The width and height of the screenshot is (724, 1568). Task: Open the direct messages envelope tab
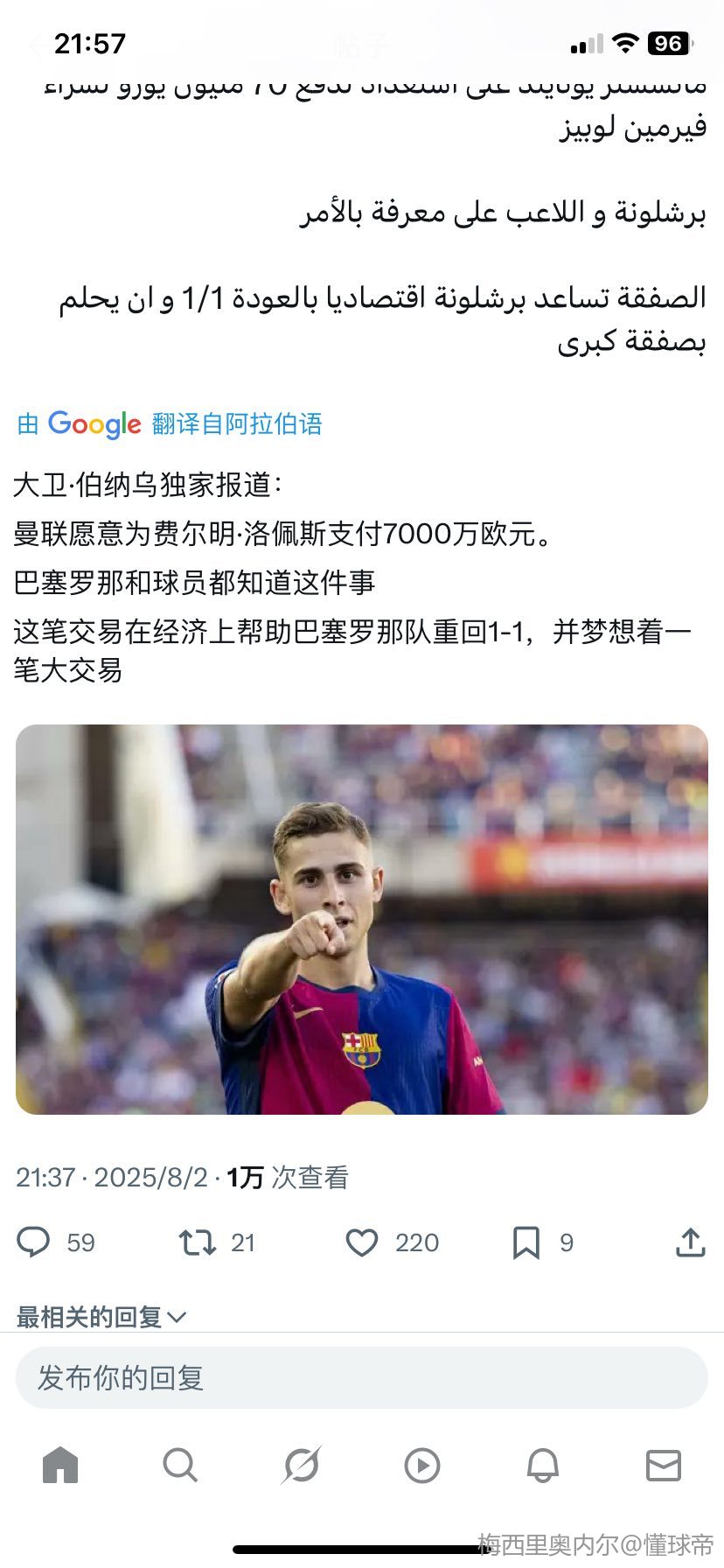tap(663, 1465)
